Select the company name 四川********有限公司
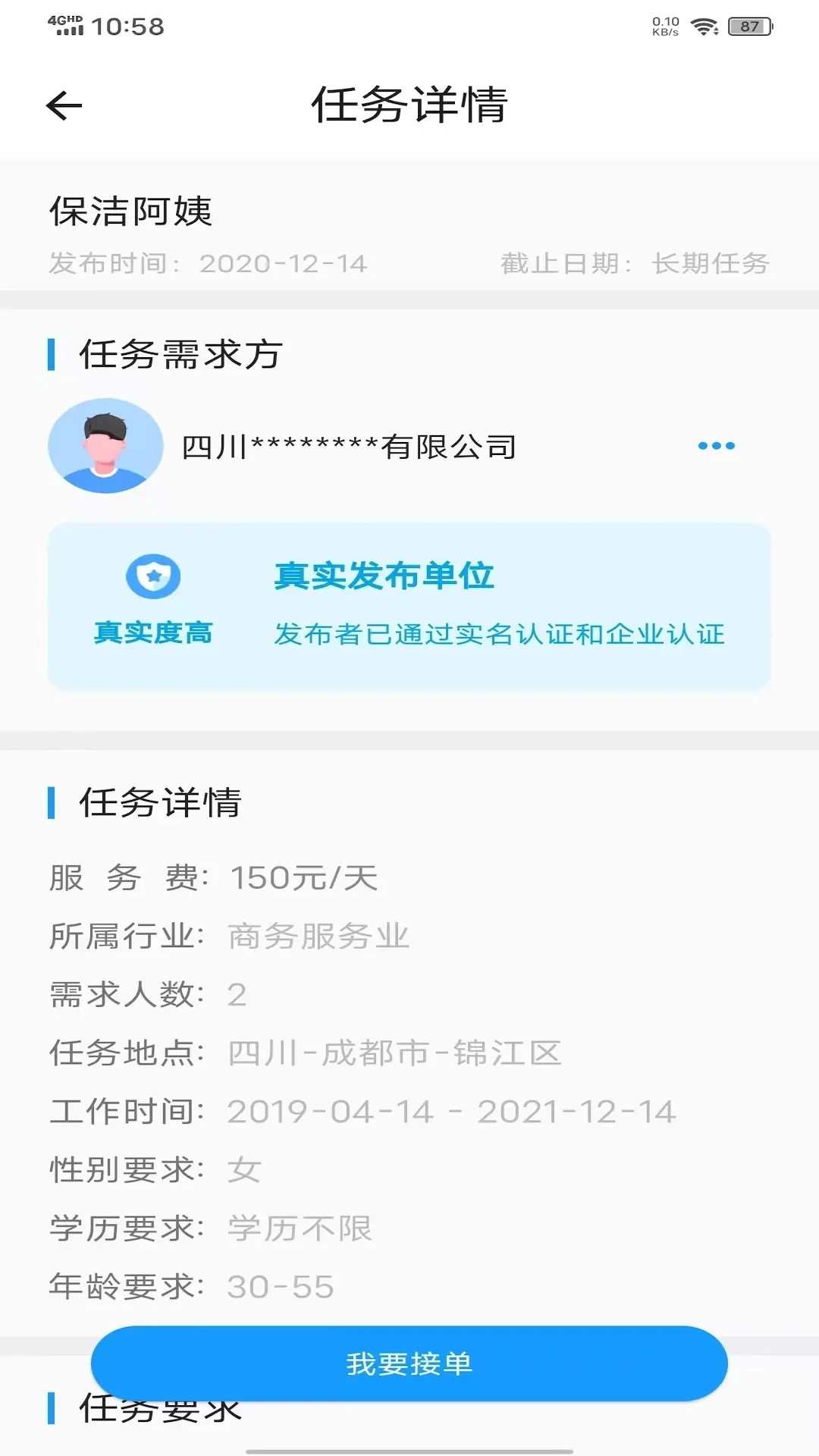The height and width of the screenshot is (1456, 819). 348,447
